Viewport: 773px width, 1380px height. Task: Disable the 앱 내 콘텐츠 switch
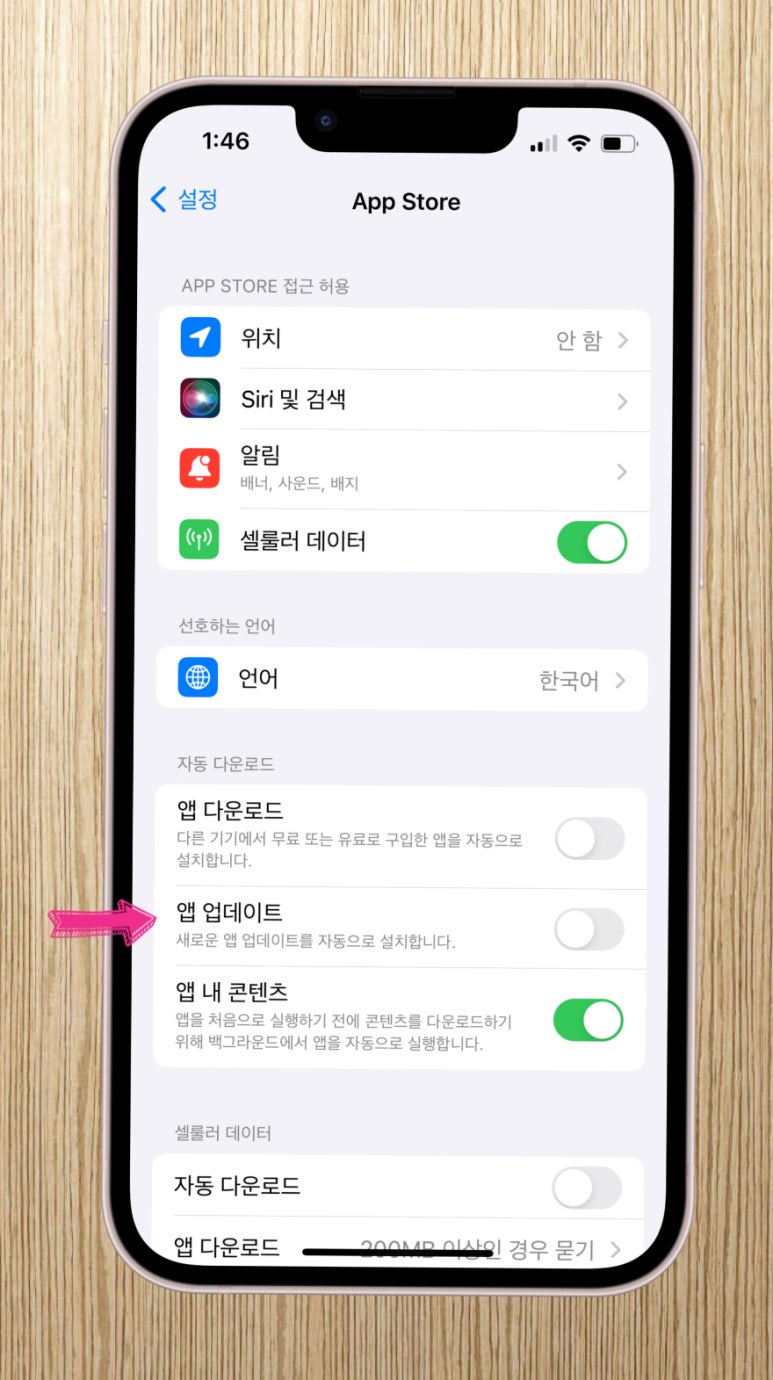(588, 1020)
